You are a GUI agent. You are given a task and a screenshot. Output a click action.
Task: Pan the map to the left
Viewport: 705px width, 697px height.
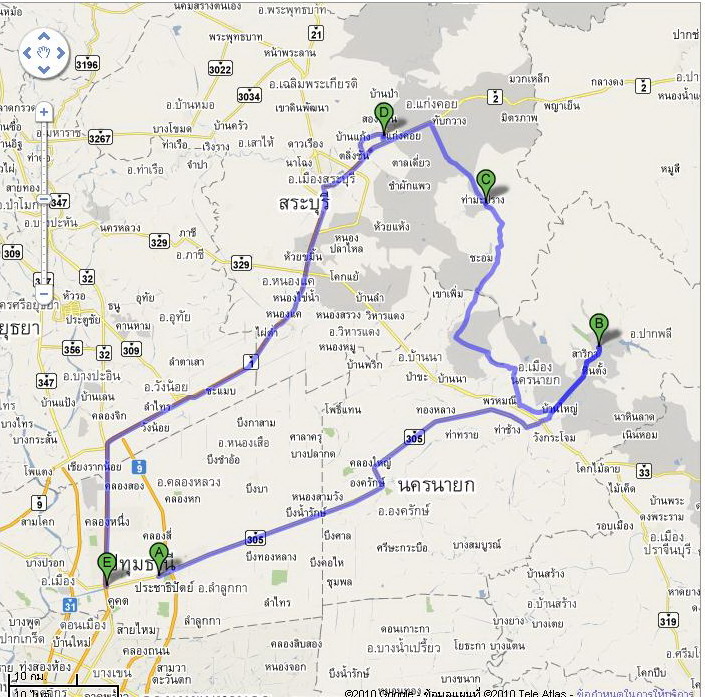click(x=25, y=50)
